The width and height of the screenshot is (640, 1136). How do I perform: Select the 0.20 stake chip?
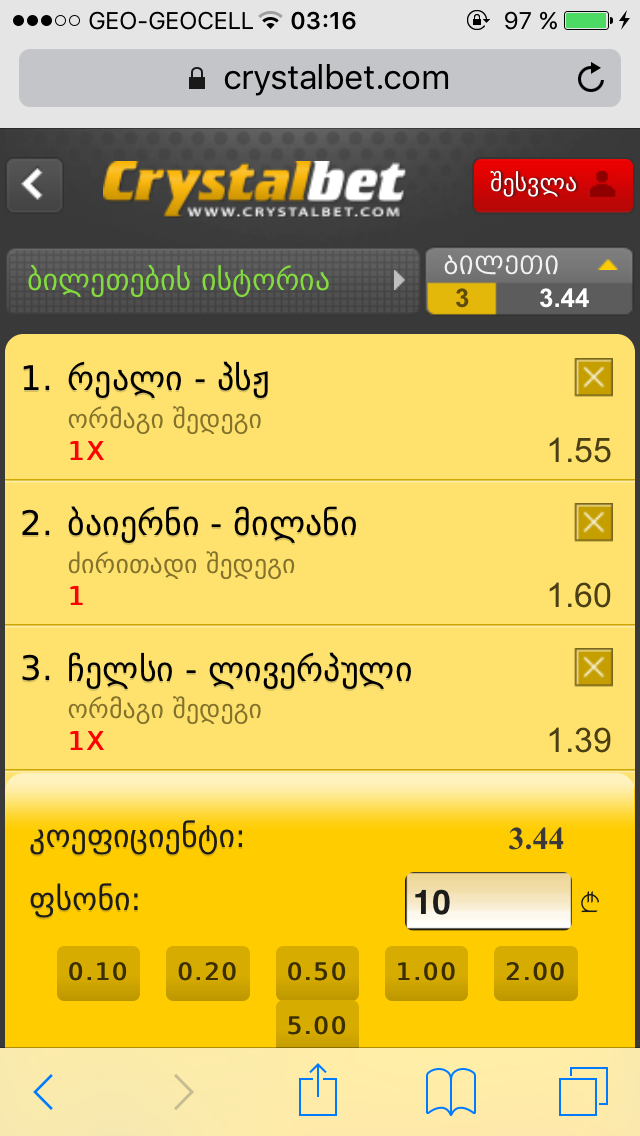click(x=207, y=972)
